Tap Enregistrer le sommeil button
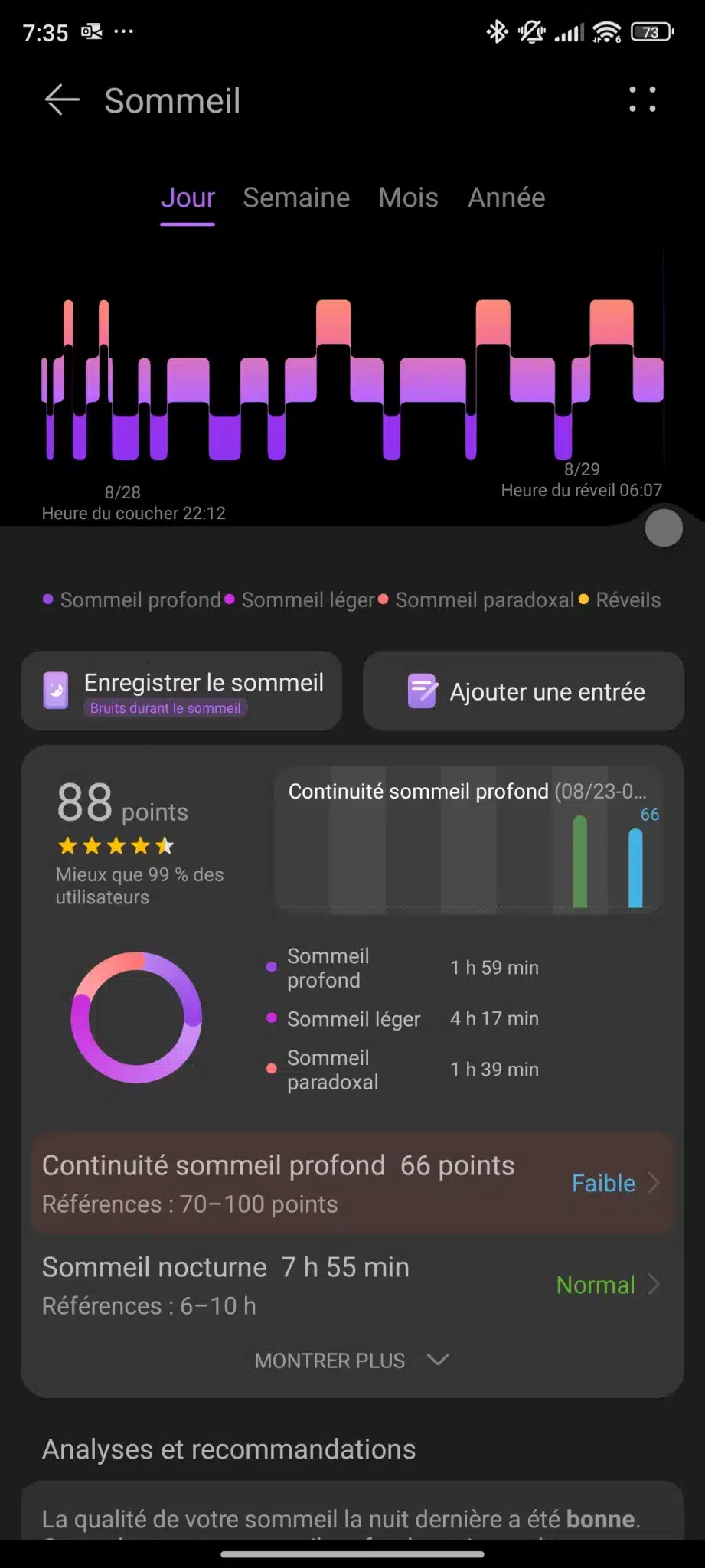The height and width of the screenshot is (1568, 705). [181, 691]
